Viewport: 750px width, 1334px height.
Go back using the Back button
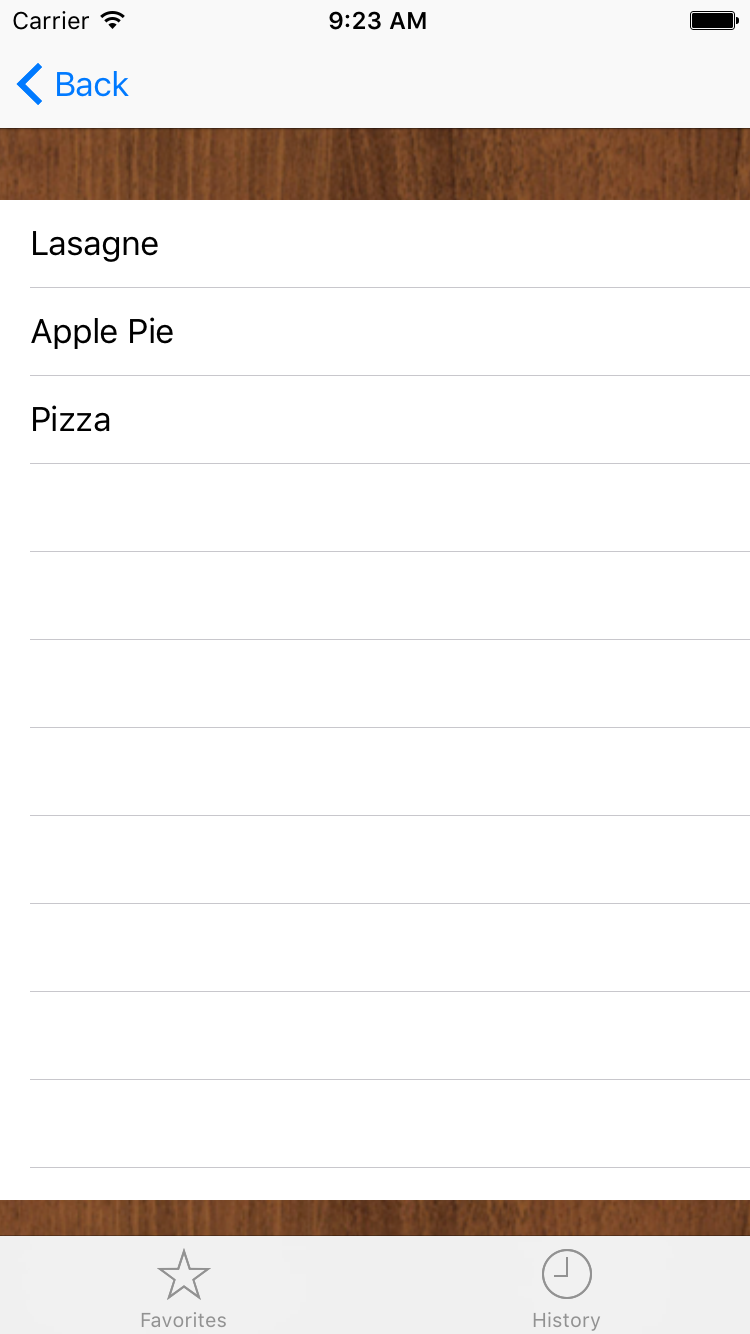coord(73,85)
